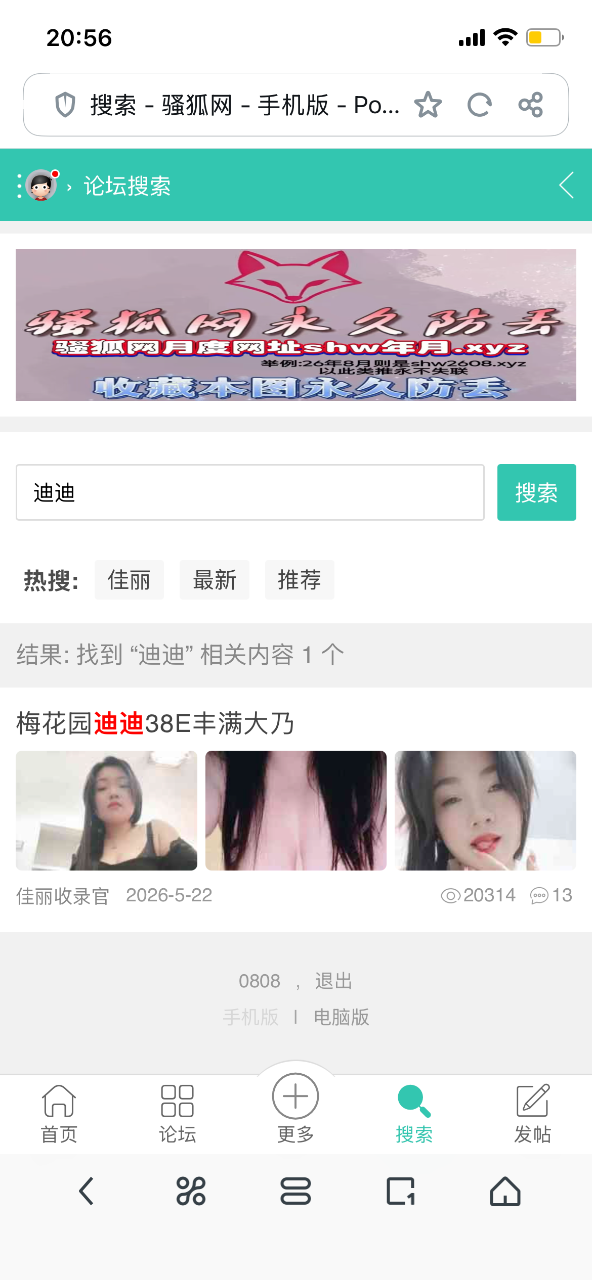Open the browser tabs switcher
Image resolution: width=592 pixels, height=1280 pixels.
(x=400, y=1191)
